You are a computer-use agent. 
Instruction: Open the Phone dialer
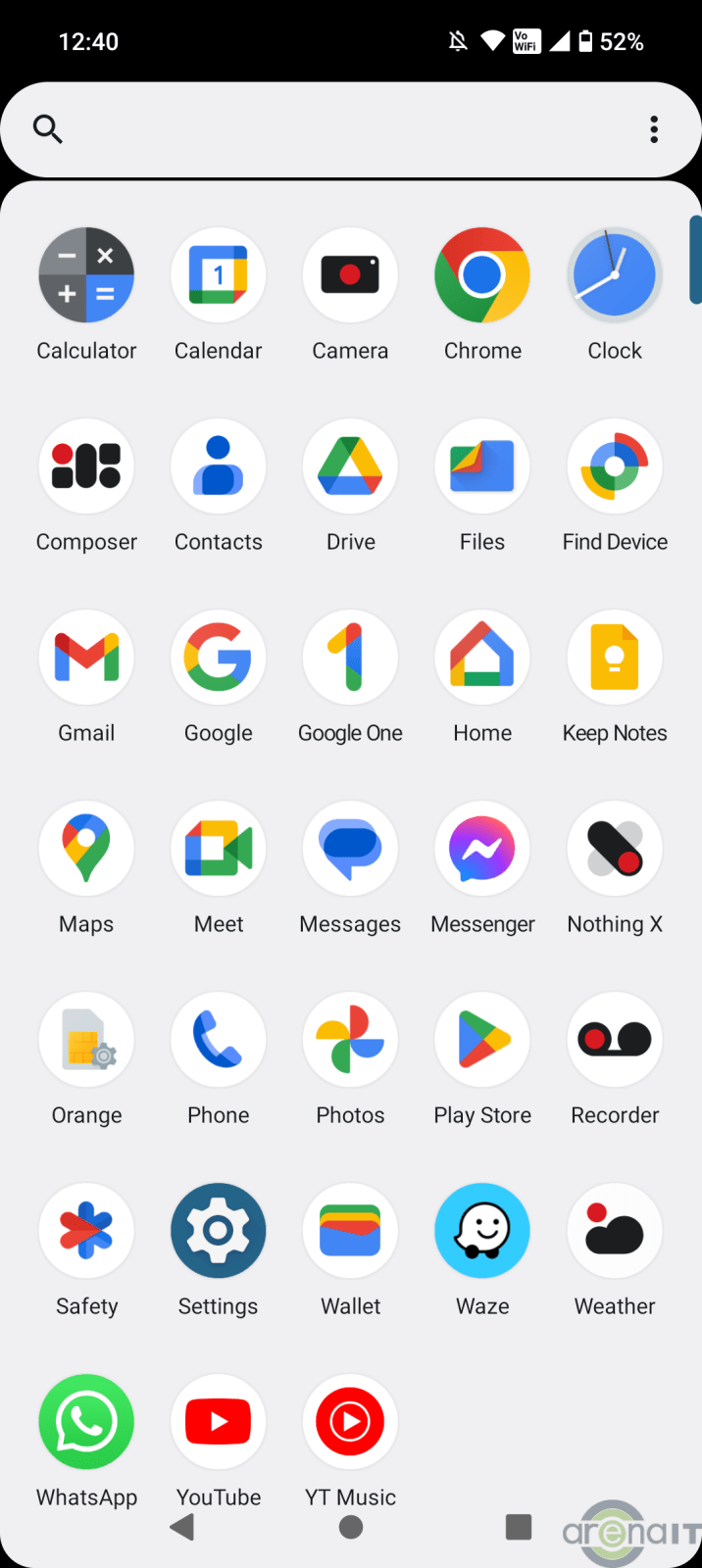pos(219,1040)
